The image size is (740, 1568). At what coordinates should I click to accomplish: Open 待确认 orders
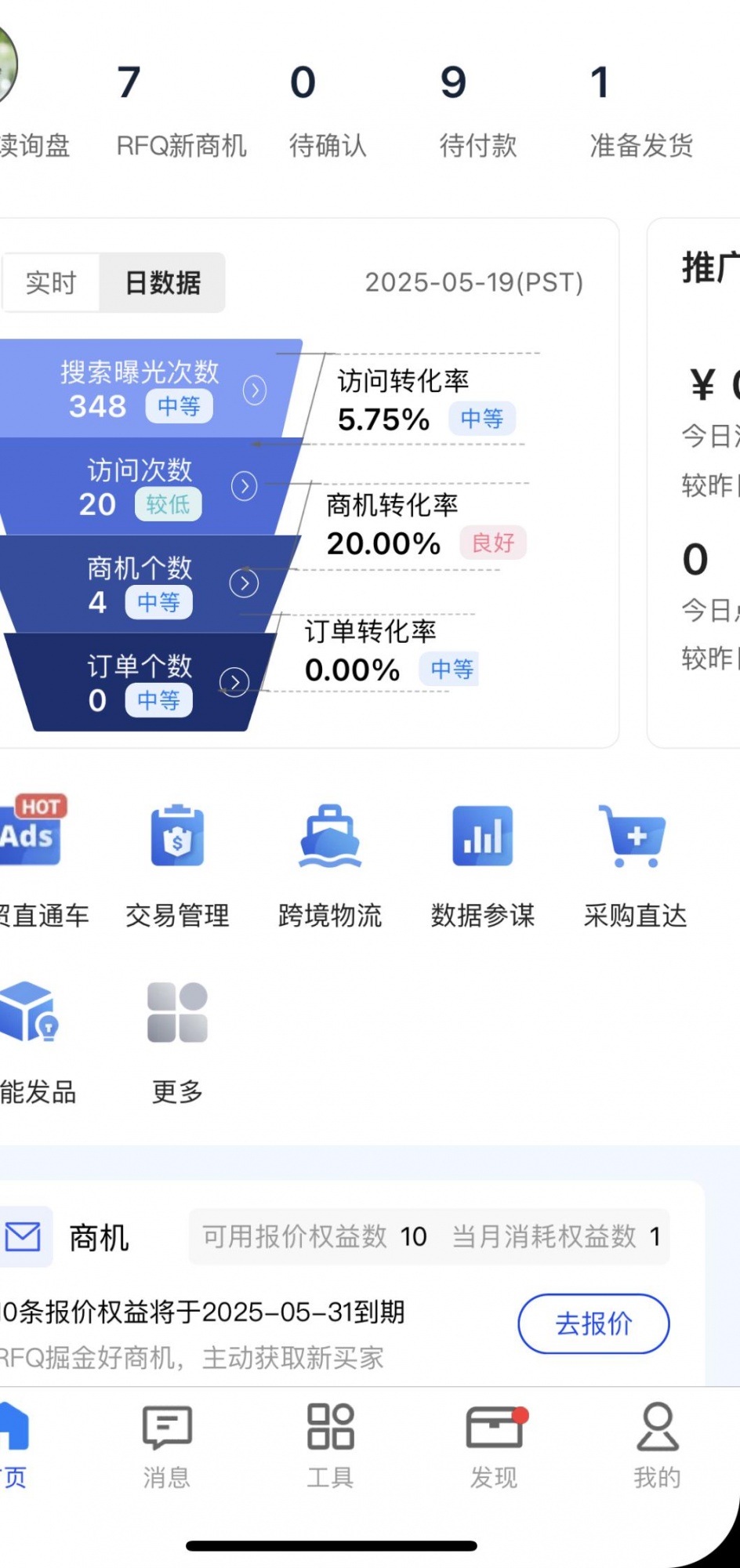pyautogui.click(x=327, y=110)
